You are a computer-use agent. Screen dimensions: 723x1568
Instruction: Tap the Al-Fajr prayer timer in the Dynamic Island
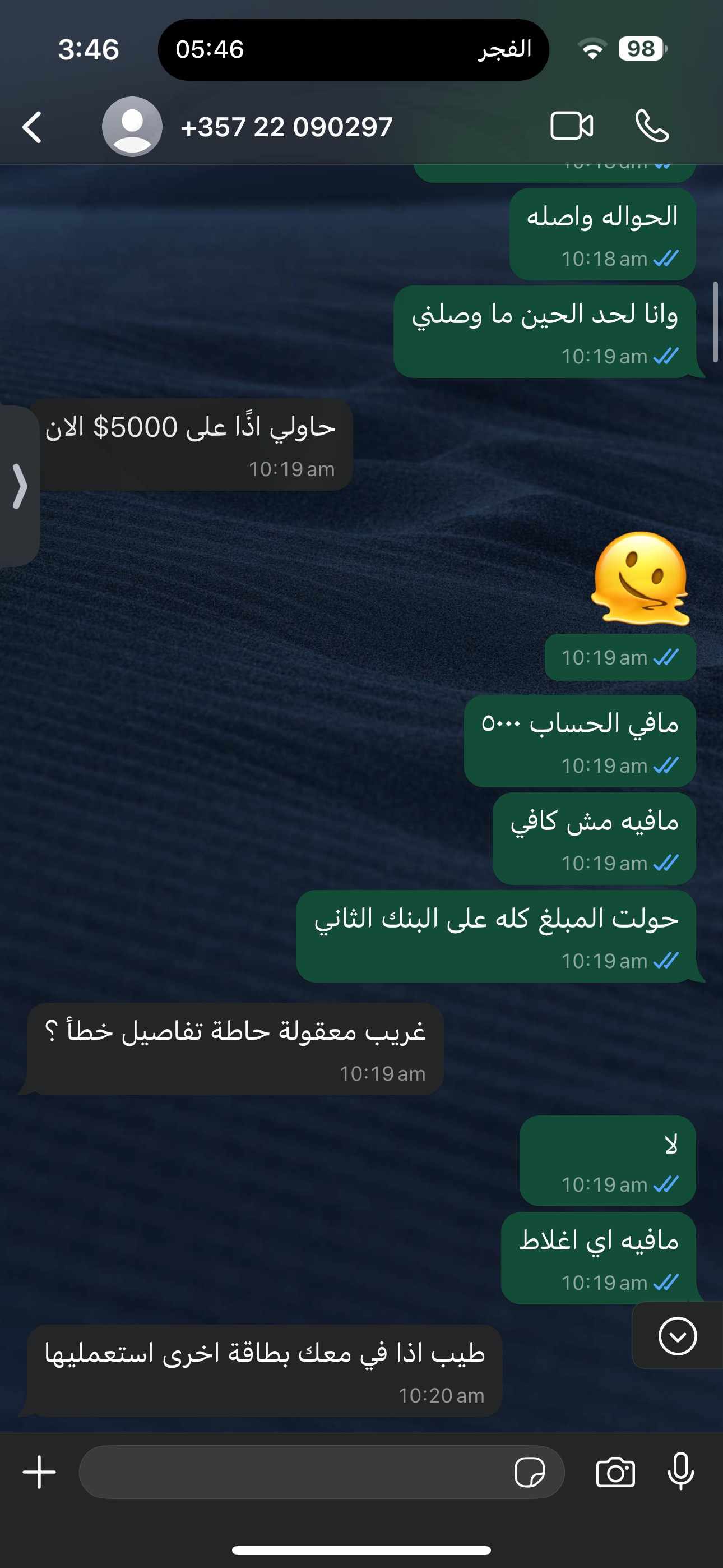[x=354, y=49]
